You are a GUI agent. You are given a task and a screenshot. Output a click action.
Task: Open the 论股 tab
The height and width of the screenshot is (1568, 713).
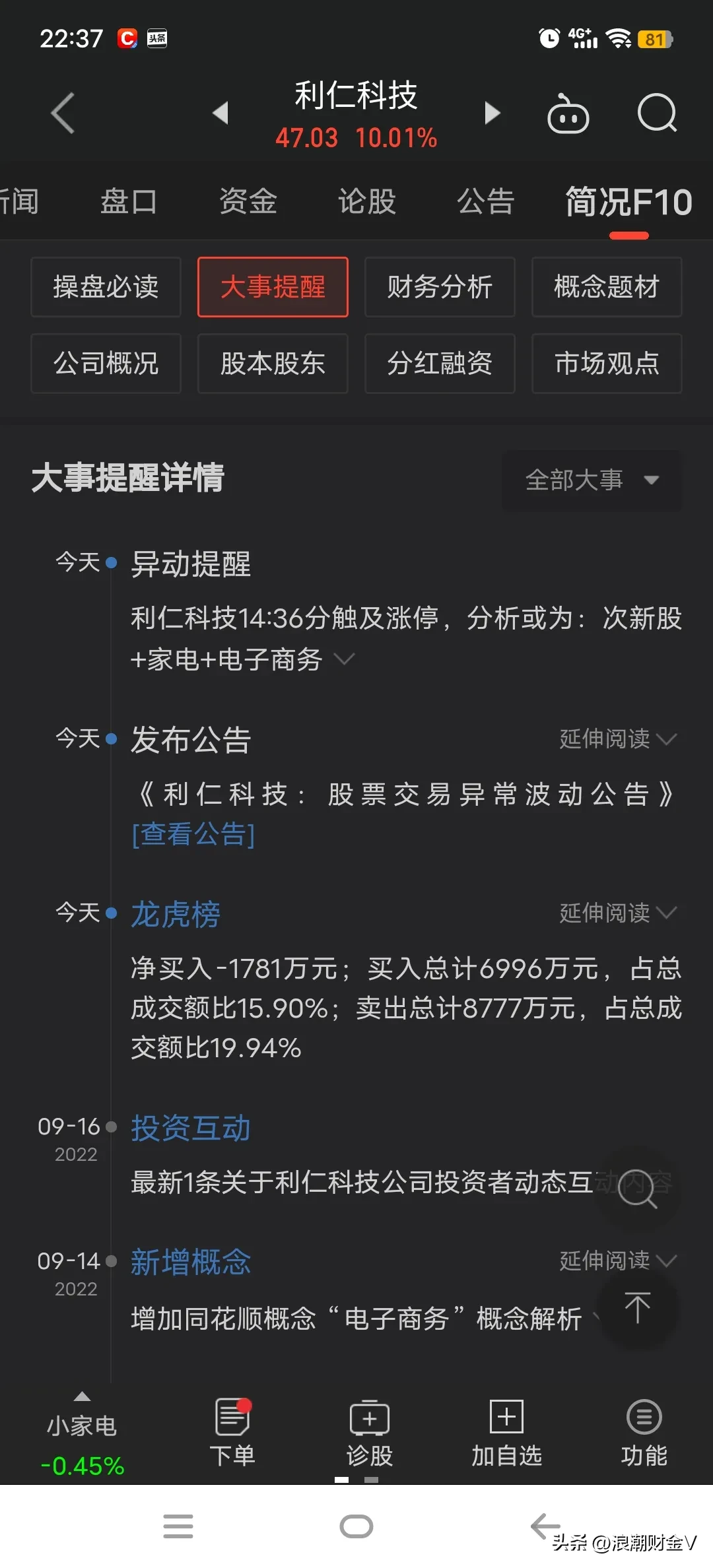click(366, 201)
